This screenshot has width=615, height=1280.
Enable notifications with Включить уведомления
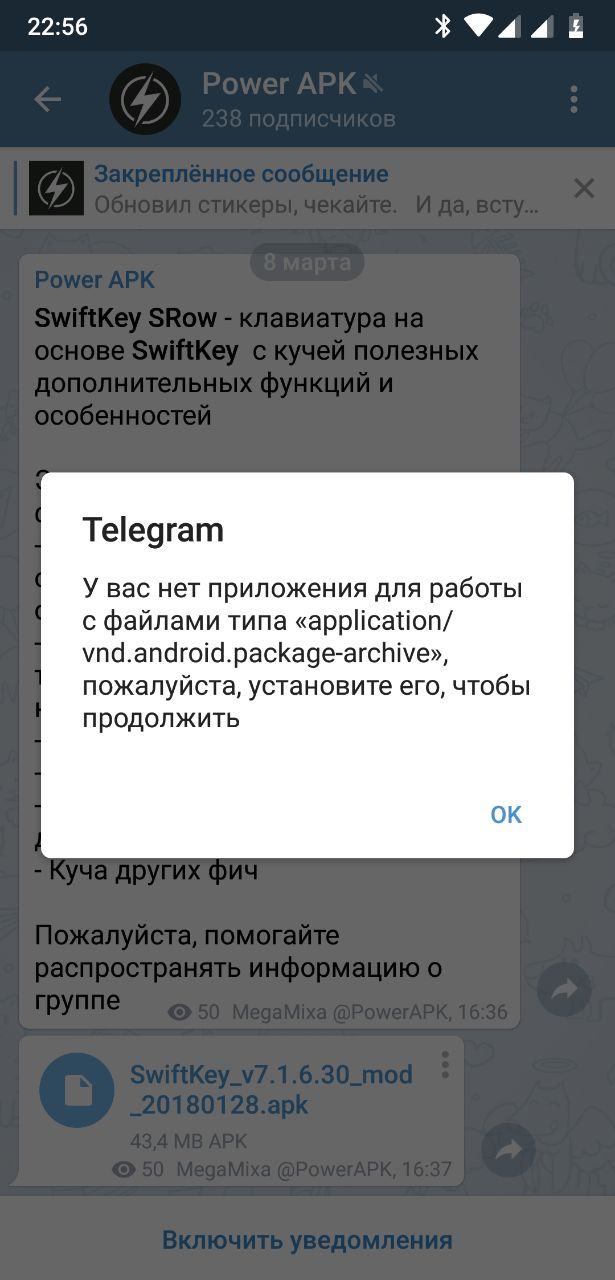(307, 1241)
